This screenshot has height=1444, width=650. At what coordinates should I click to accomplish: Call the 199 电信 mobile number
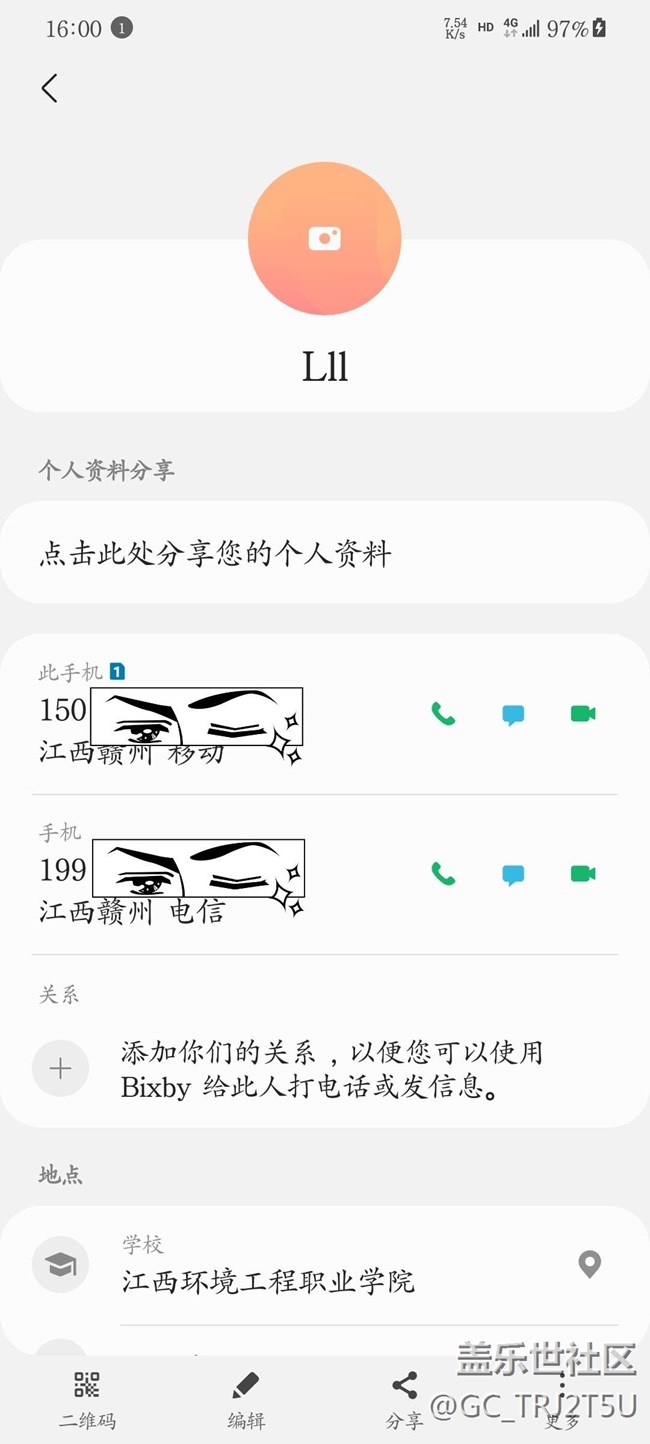[443, 874]
